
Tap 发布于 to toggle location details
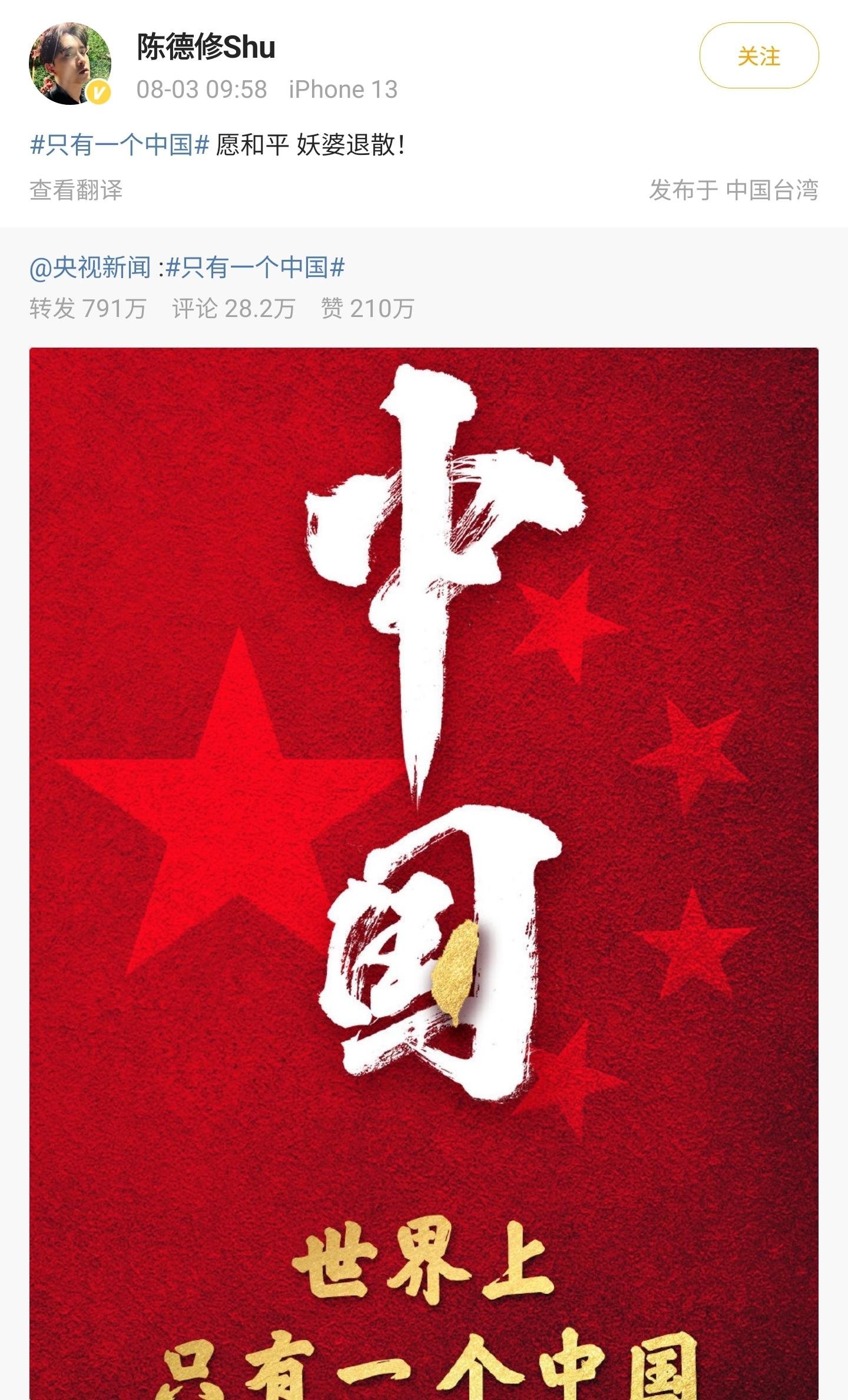[683, 190]
